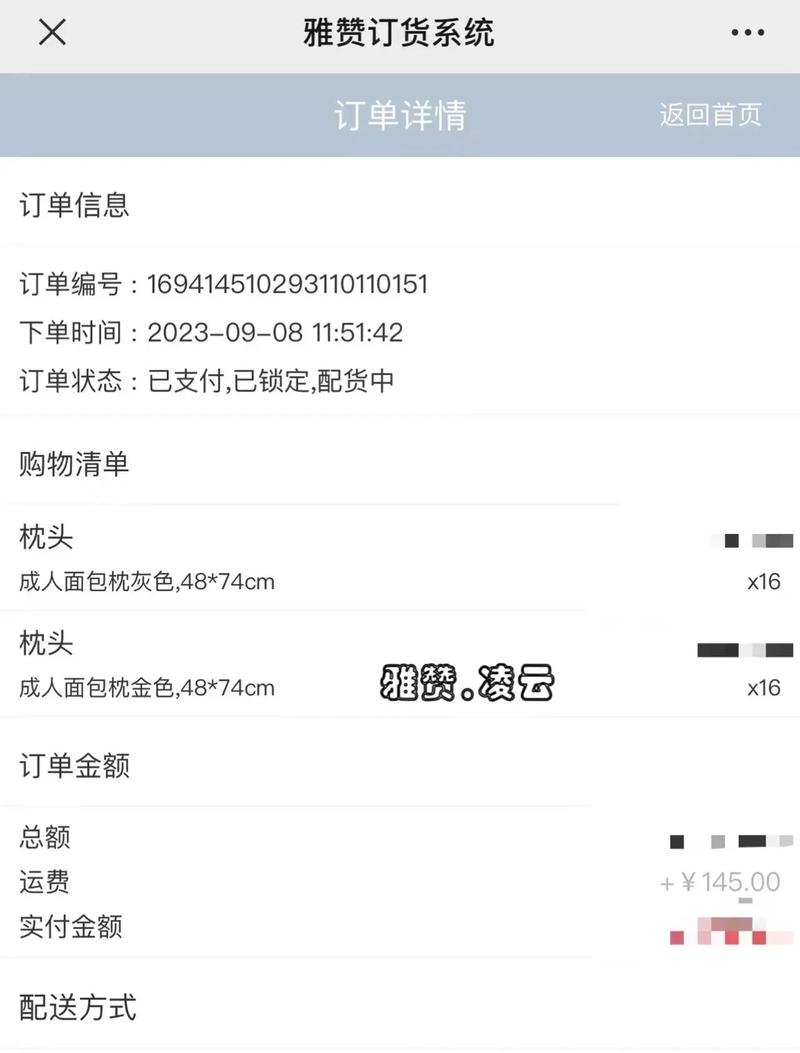Close the 雅赞订货系统 web page

[x=52, y=33]
